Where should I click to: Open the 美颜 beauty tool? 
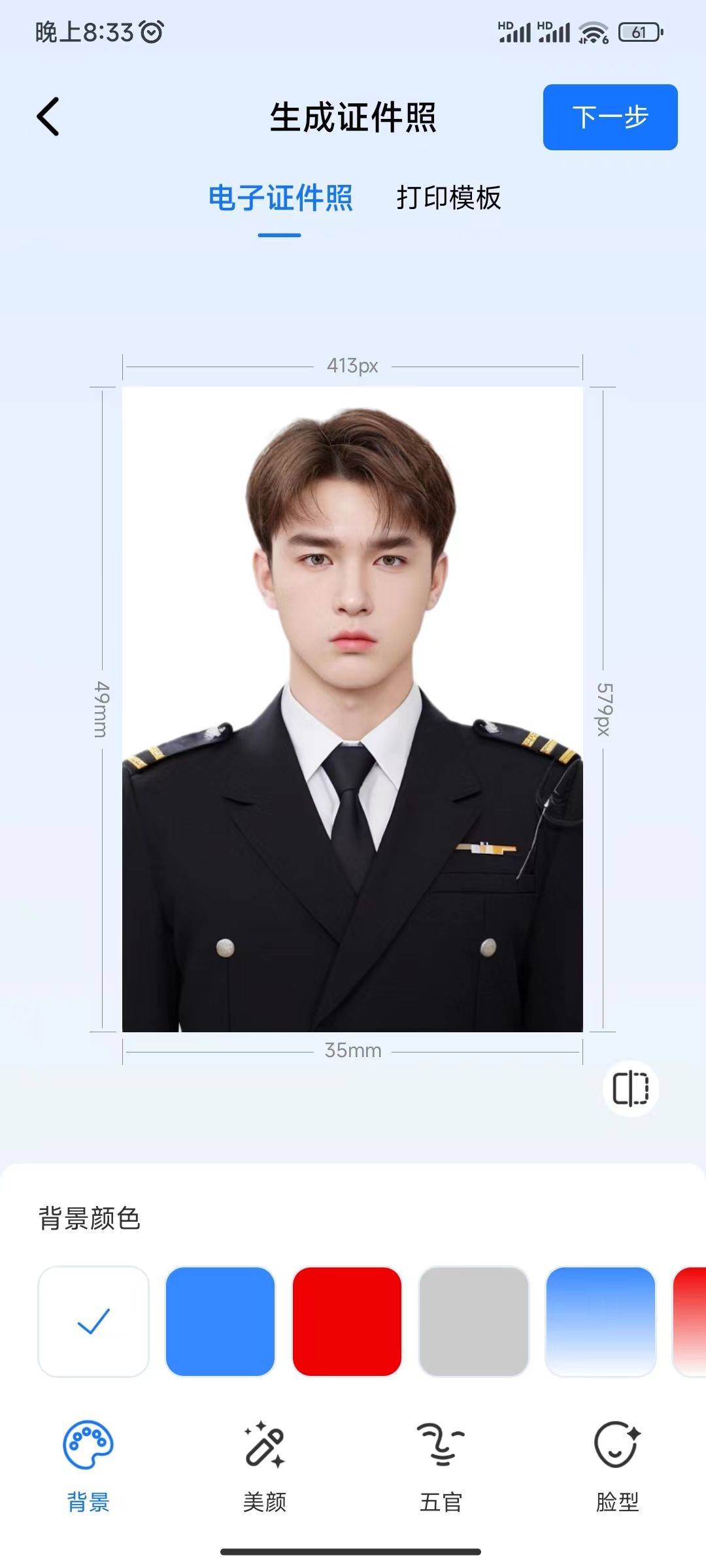coord(265,1465)
